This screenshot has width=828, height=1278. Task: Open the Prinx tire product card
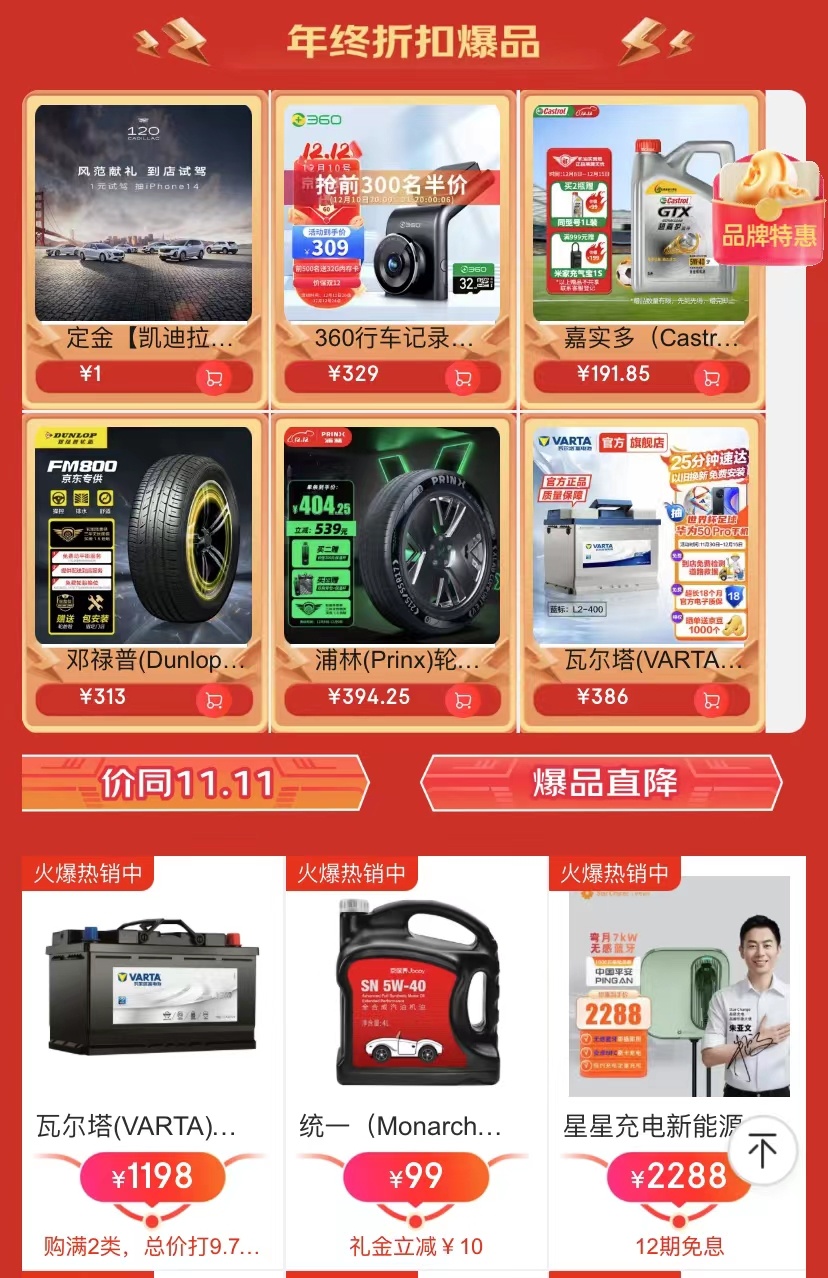(x=392, y=535)
